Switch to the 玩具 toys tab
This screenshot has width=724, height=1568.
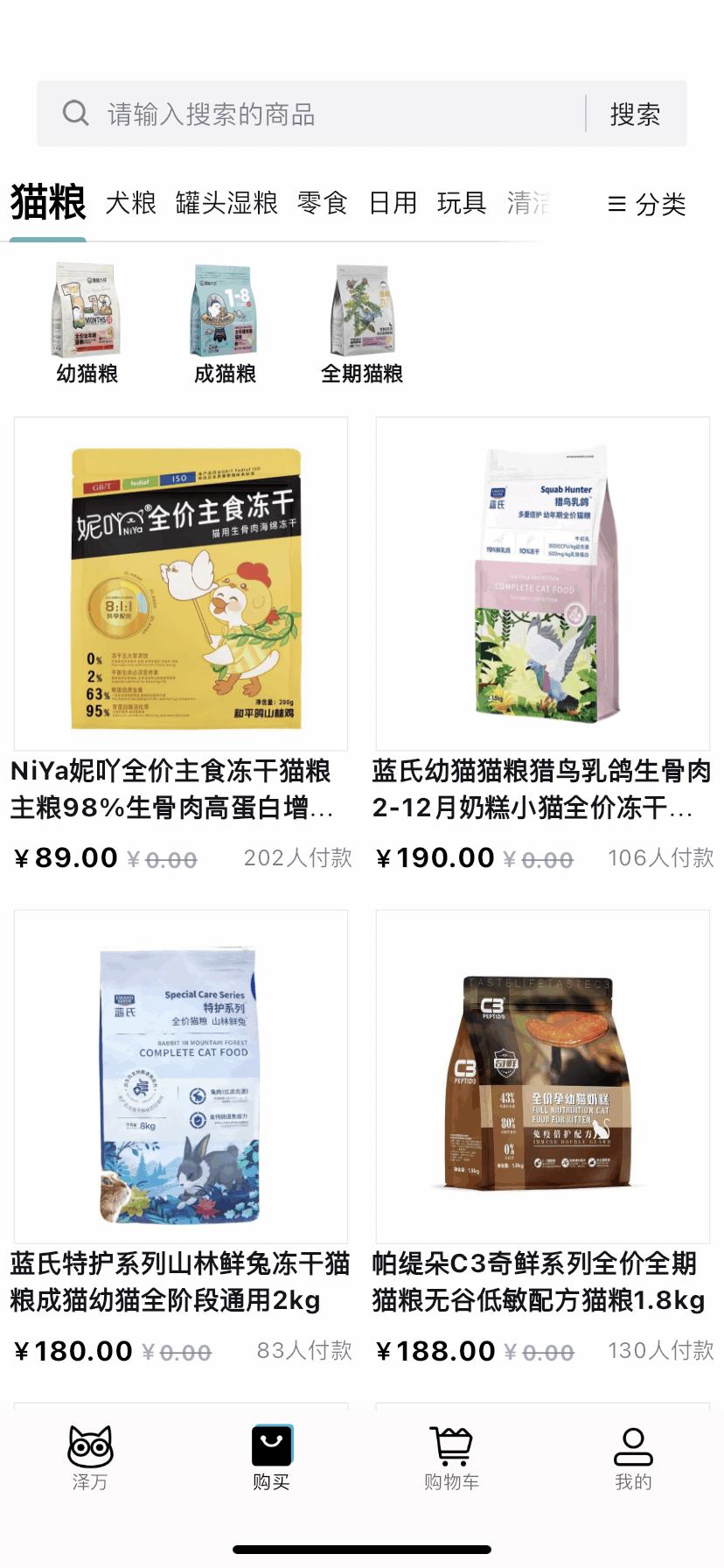pos(461,204)
